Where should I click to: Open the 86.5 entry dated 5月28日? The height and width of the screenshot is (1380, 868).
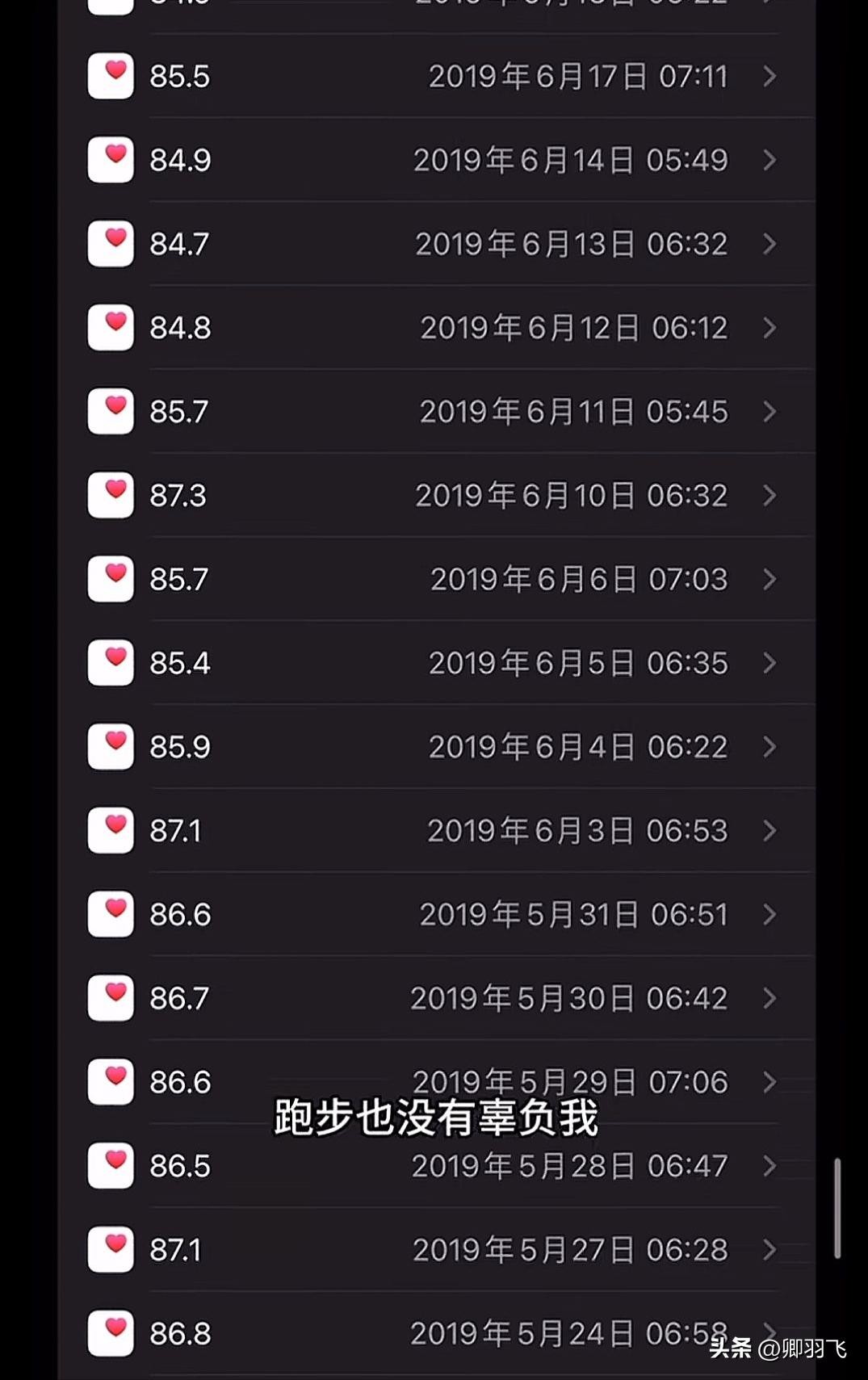coord(436,1166)
